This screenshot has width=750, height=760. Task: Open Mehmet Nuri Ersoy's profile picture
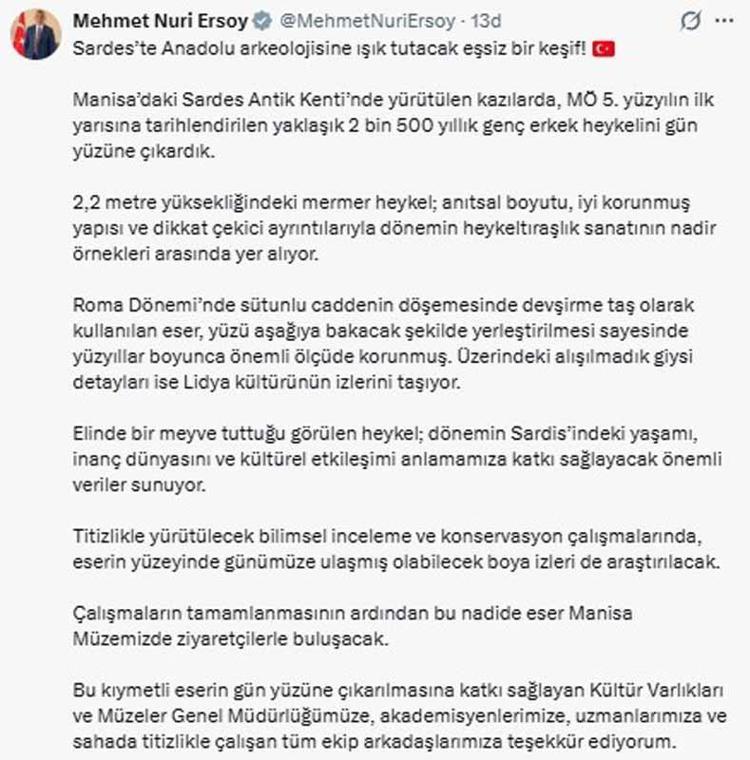[36, 34]
